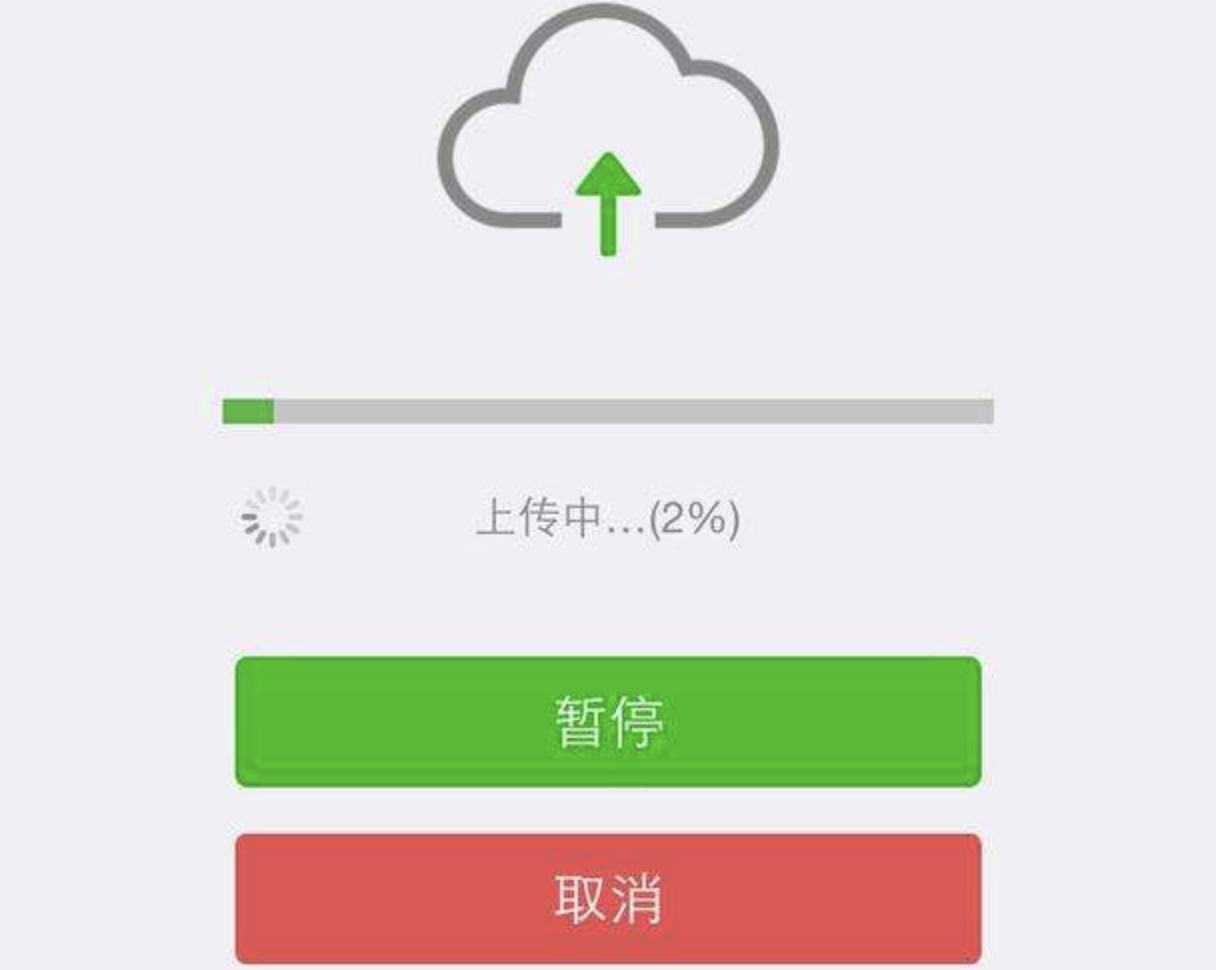Image resolution: width=1216 pixels, height=970 pixels.
Task: Cancel the upload with 取消
Action: point(608,897)
